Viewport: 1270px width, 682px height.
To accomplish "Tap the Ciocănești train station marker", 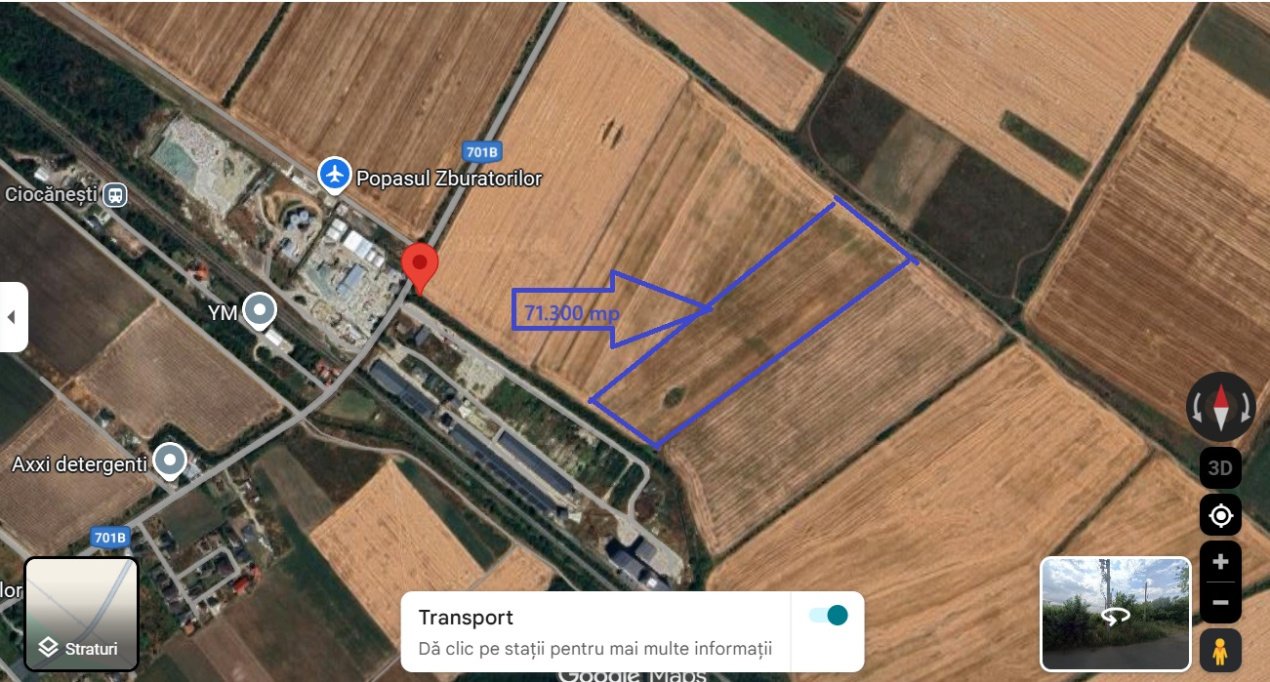I will click(x=117, y=194).
